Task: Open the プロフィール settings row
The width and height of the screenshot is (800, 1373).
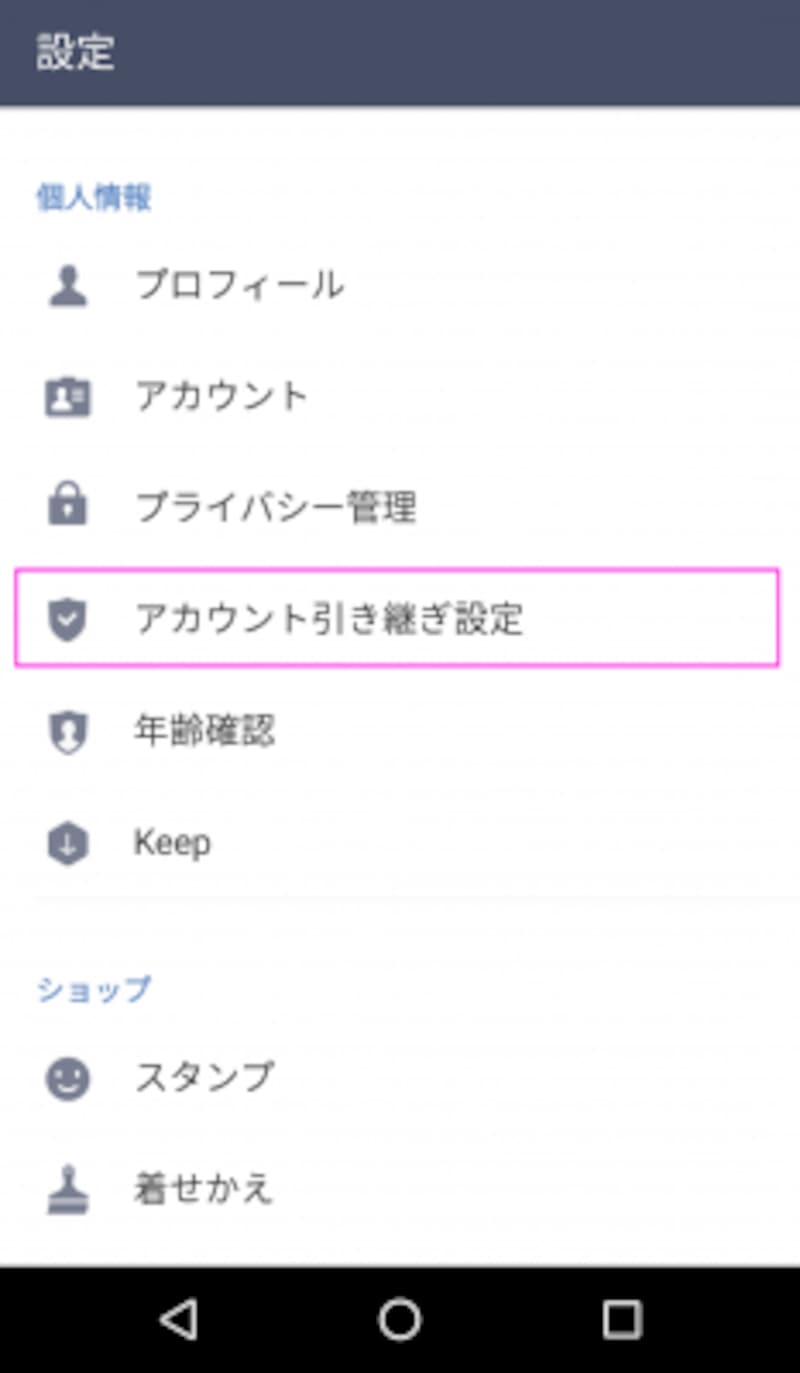Action: click(x=400, y=287)
